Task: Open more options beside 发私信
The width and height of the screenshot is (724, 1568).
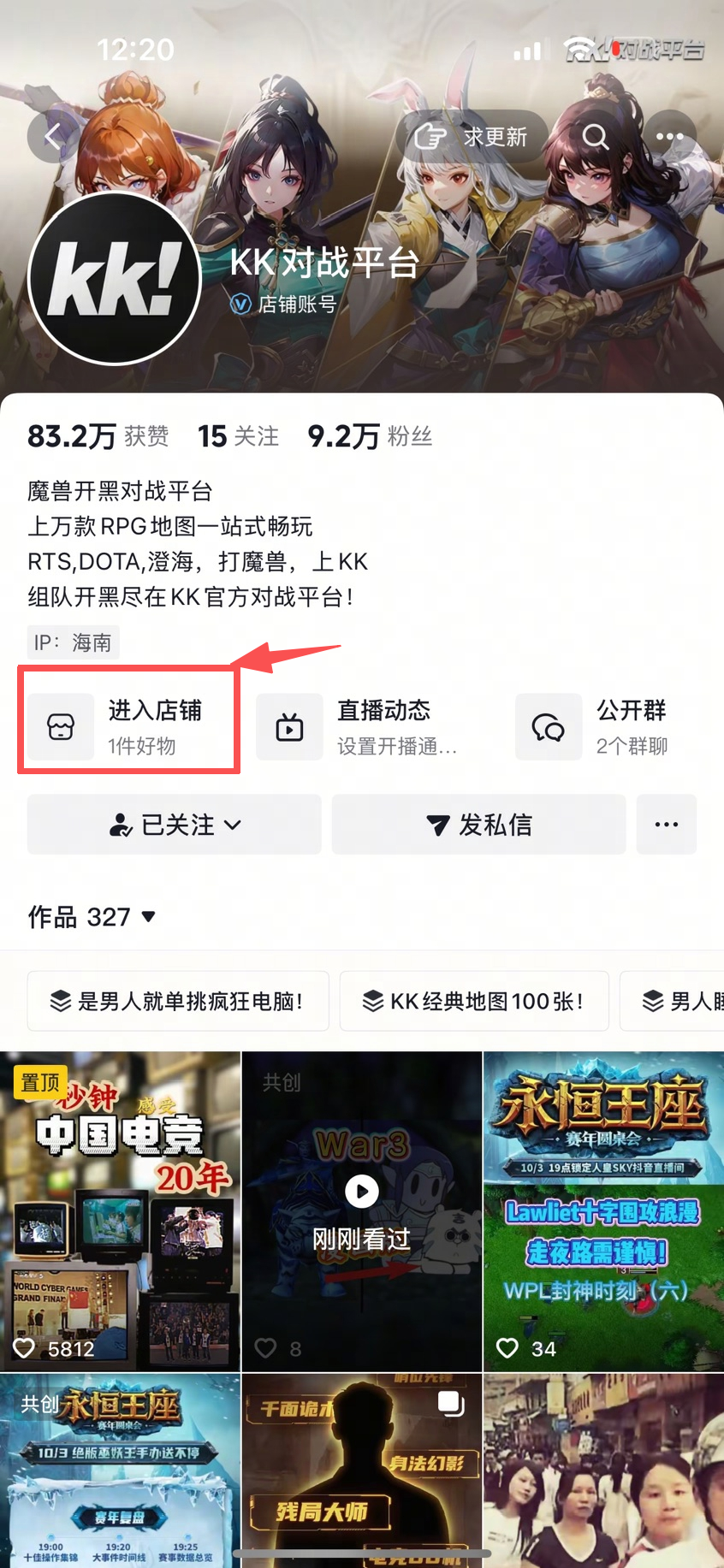Action: (x=666, y=825)
